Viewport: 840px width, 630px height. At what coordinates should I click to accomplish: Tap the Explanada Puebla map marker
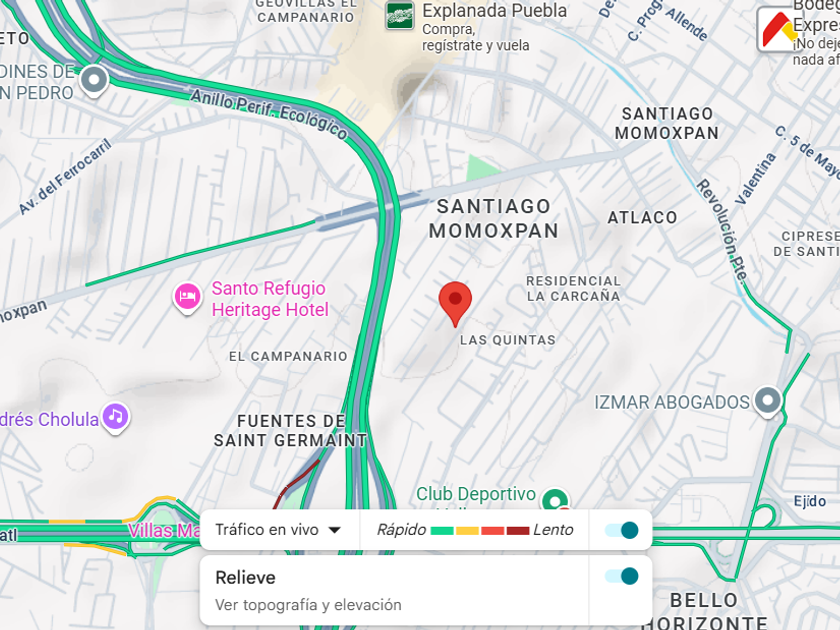tap(400, 15)
